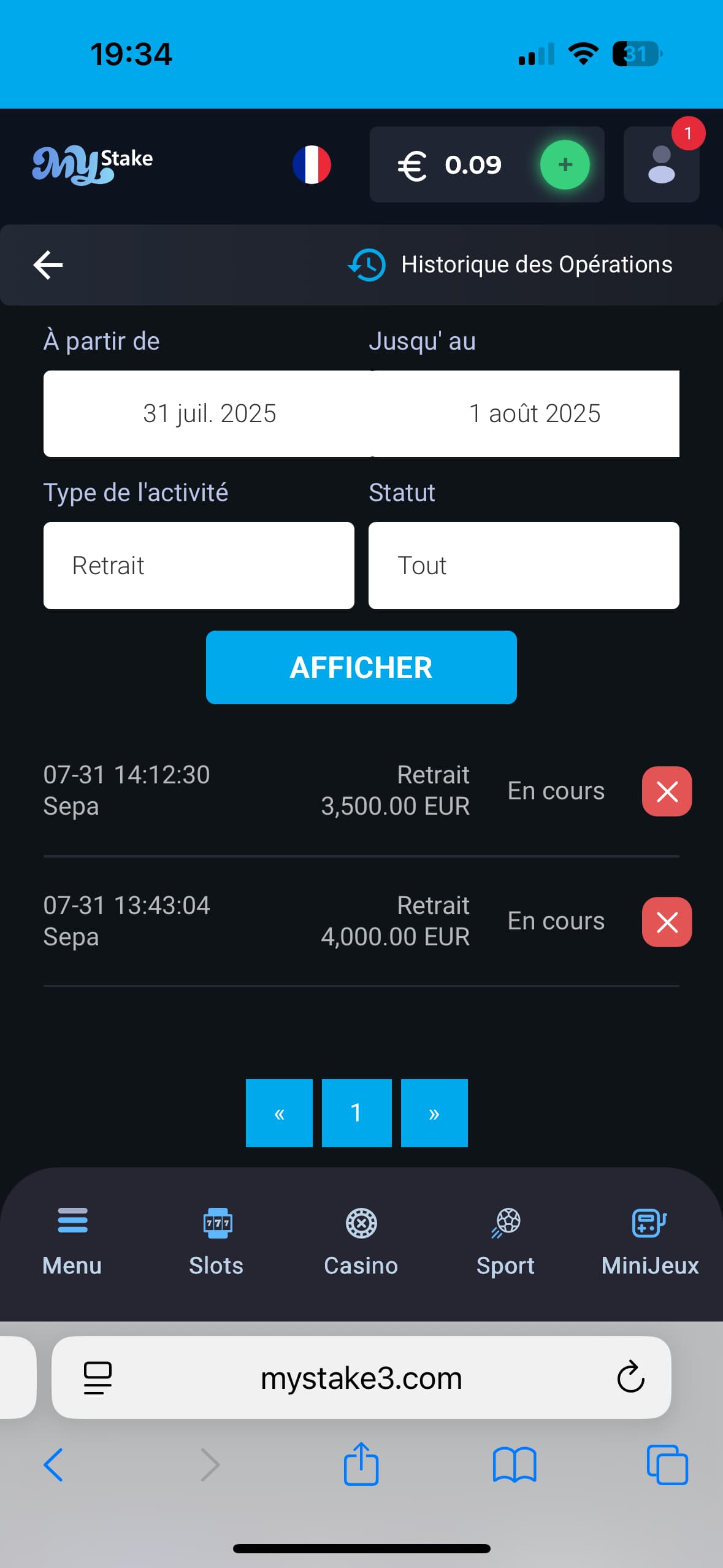Open the activity type dropdown showing Retrait
This screenshot has width=723, height=1568.
pos(199,565)
